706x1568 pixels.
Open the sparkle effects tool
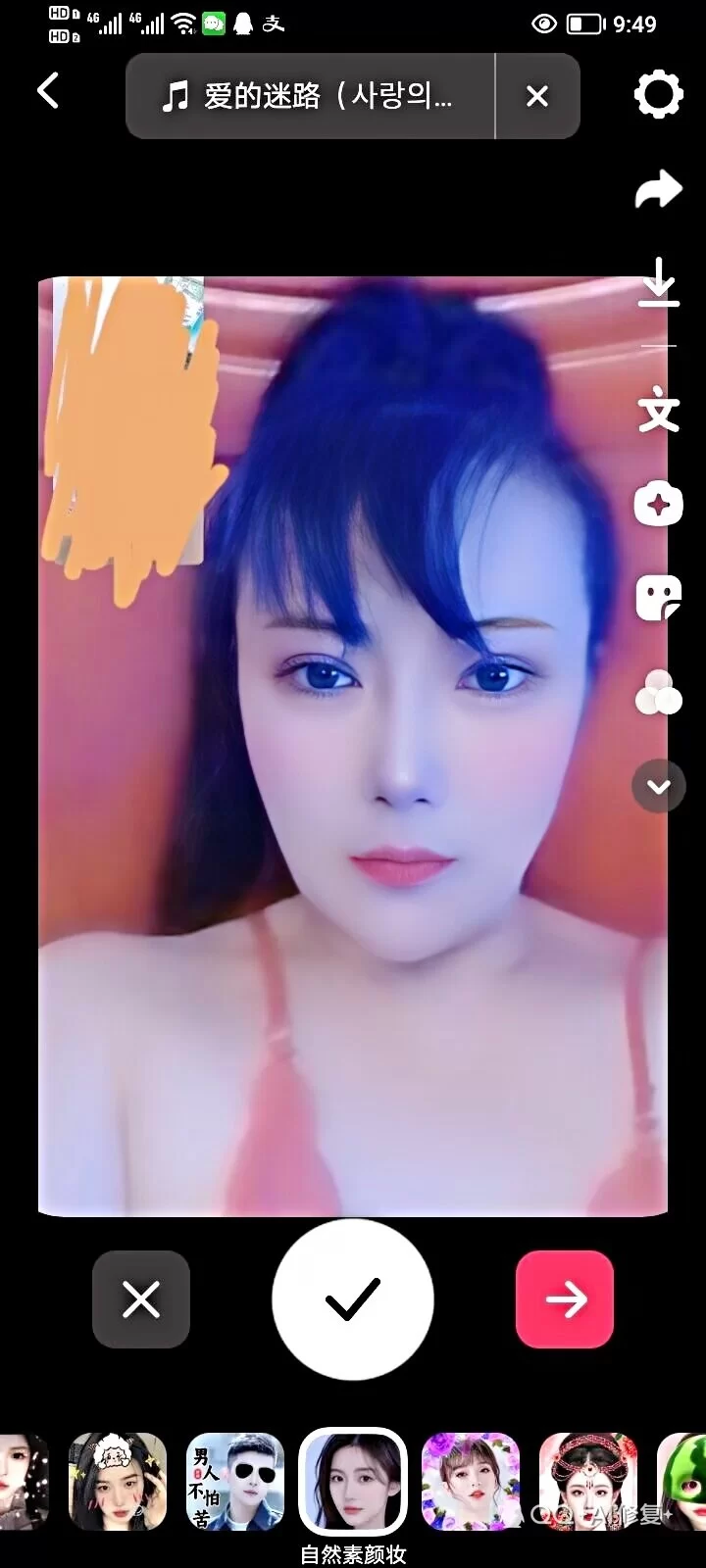658,505
